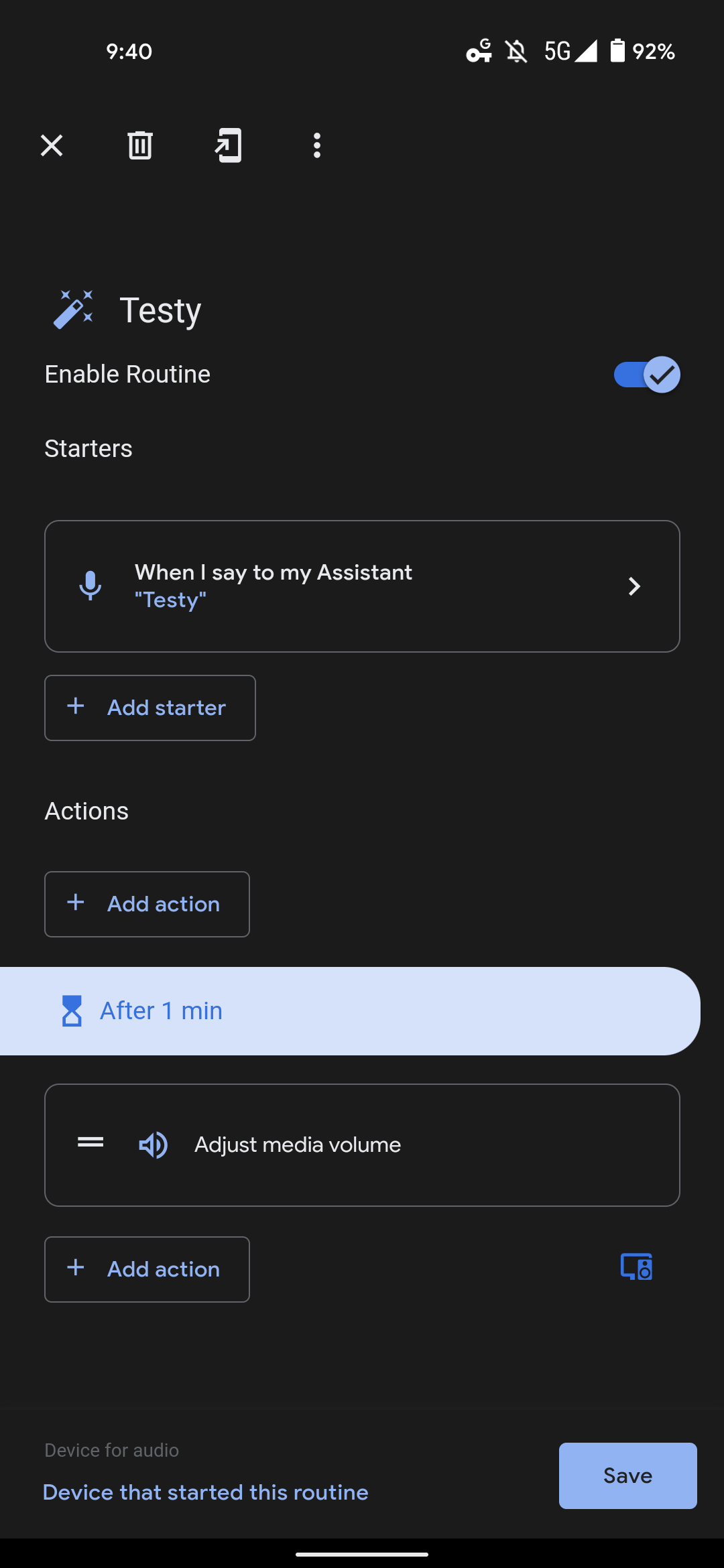Viewport: 724px width, 1568px height.
Task: Add action below Adjust media volume
Action: tap(147, 1269)
